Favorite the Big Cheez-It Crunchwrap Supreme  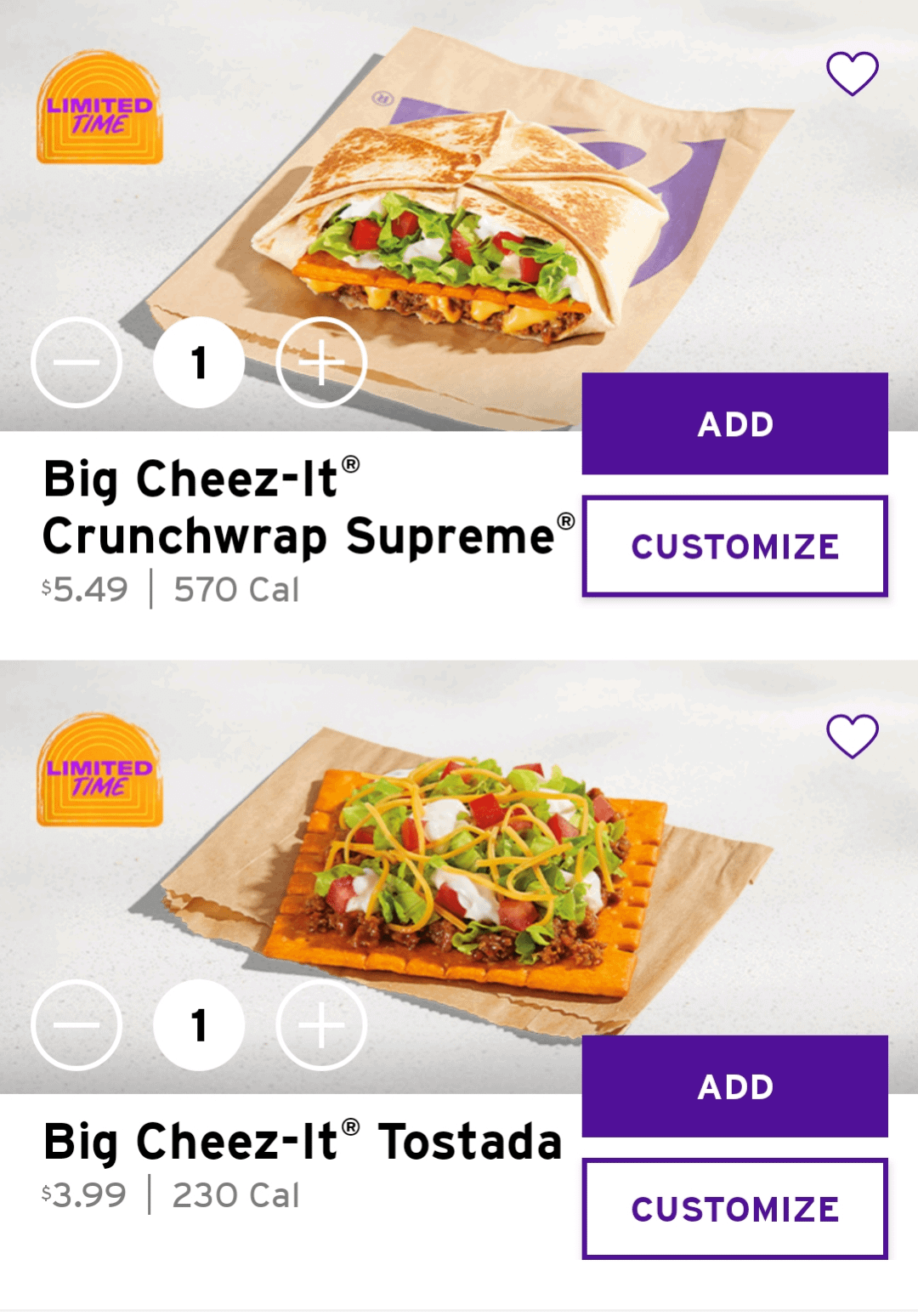(x=853, y=74)
